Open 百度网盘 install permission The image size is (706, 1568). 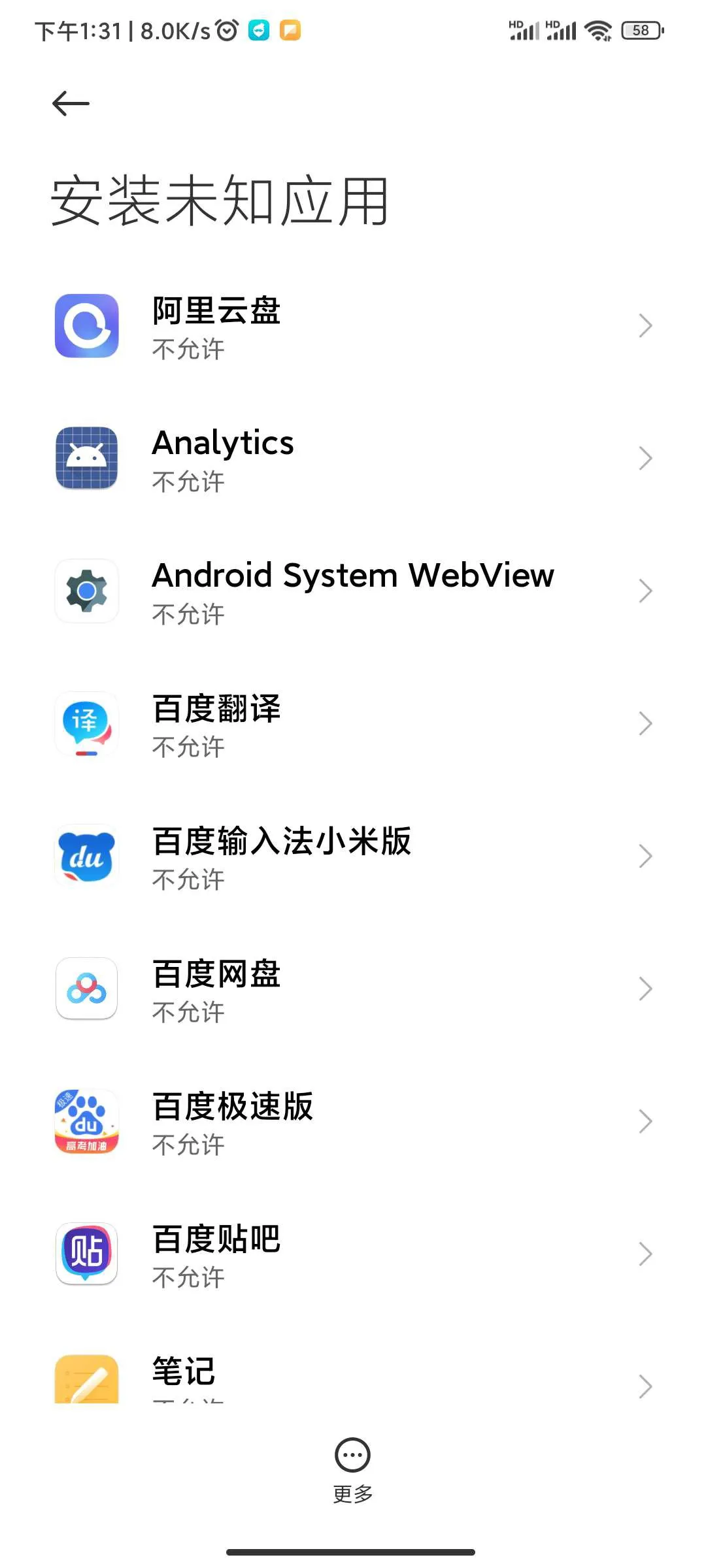[353, 989]
